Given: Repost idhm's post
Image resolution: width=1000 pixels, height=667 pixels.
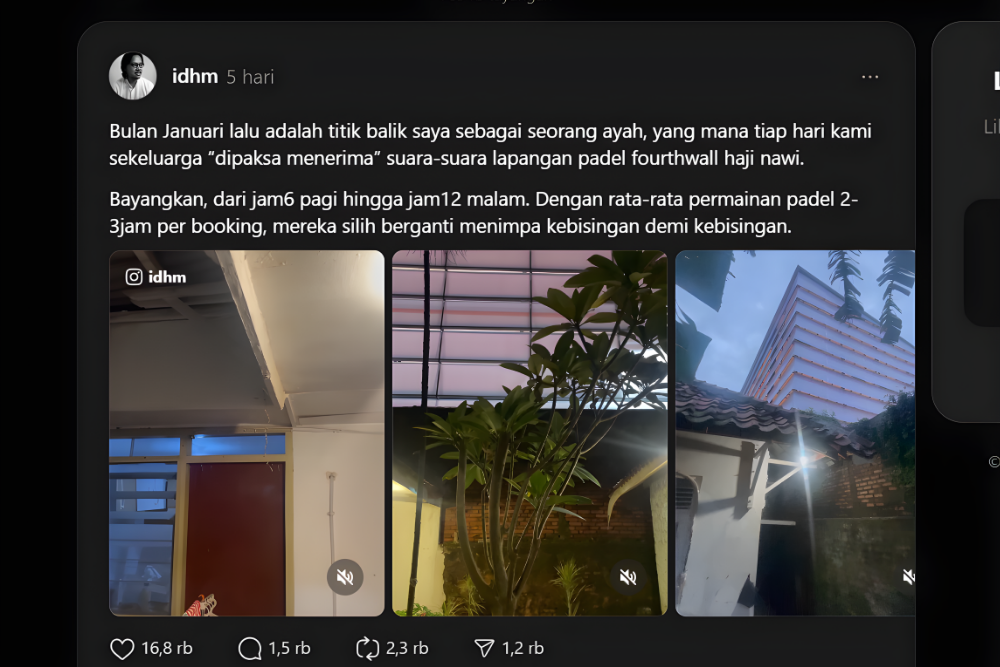Looking at the screenshot, I should click(367, 649).
